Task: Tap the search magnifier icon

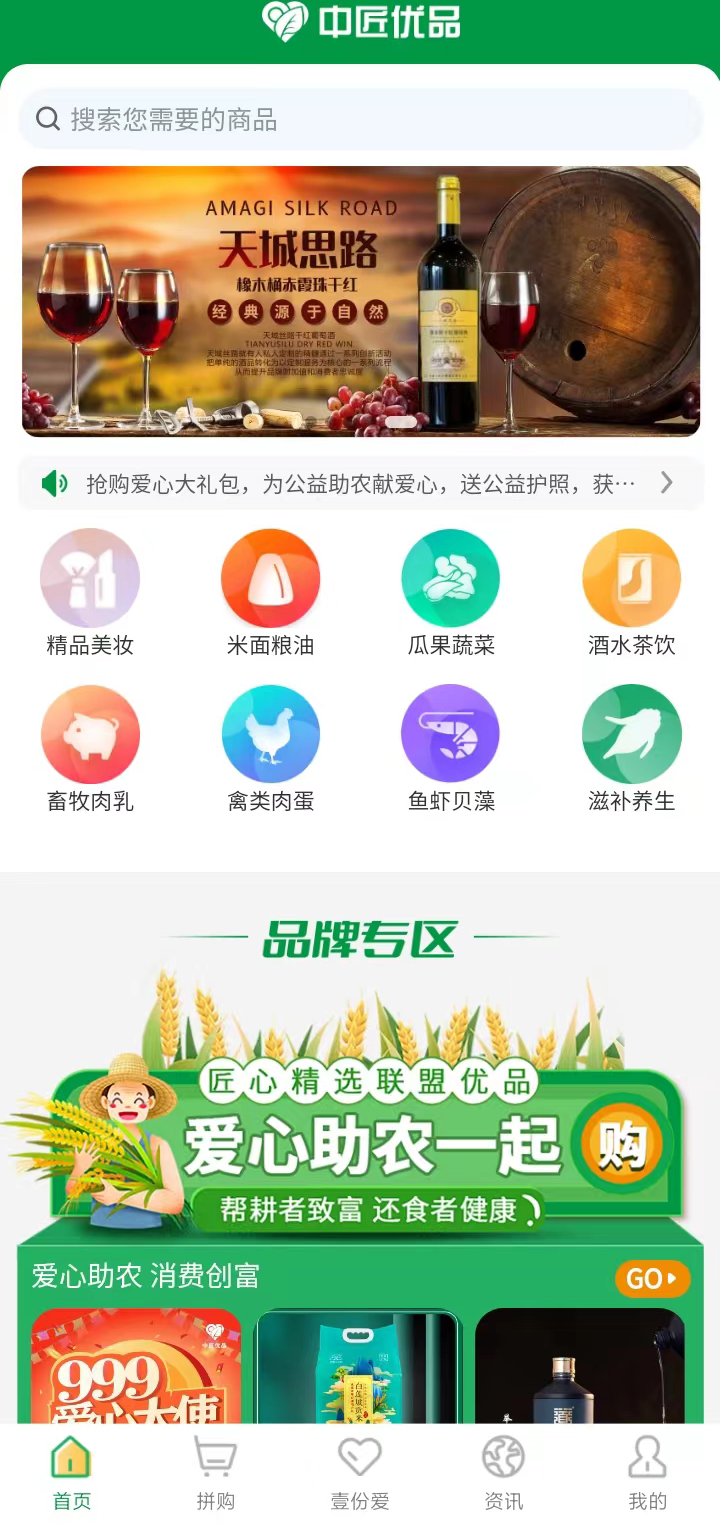Action: [47, 118]
